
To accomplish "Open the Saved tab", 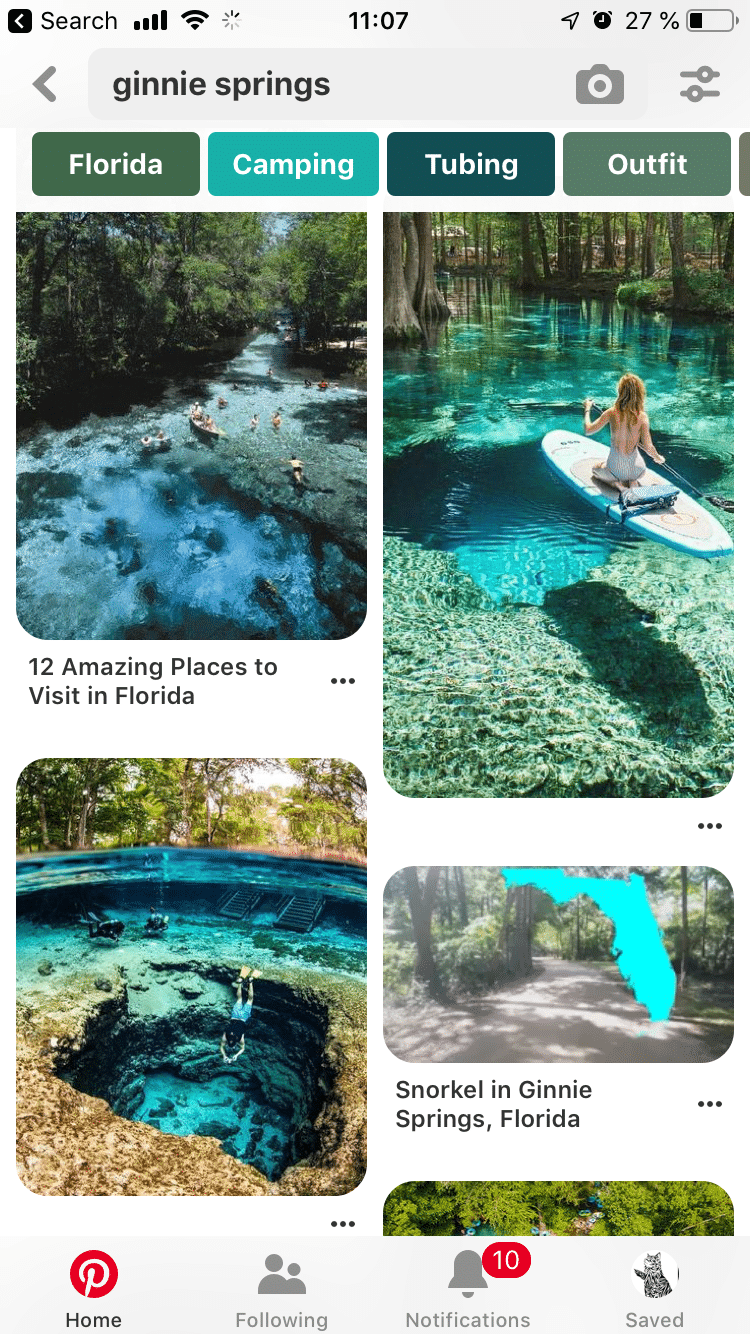I will 655,1288.
